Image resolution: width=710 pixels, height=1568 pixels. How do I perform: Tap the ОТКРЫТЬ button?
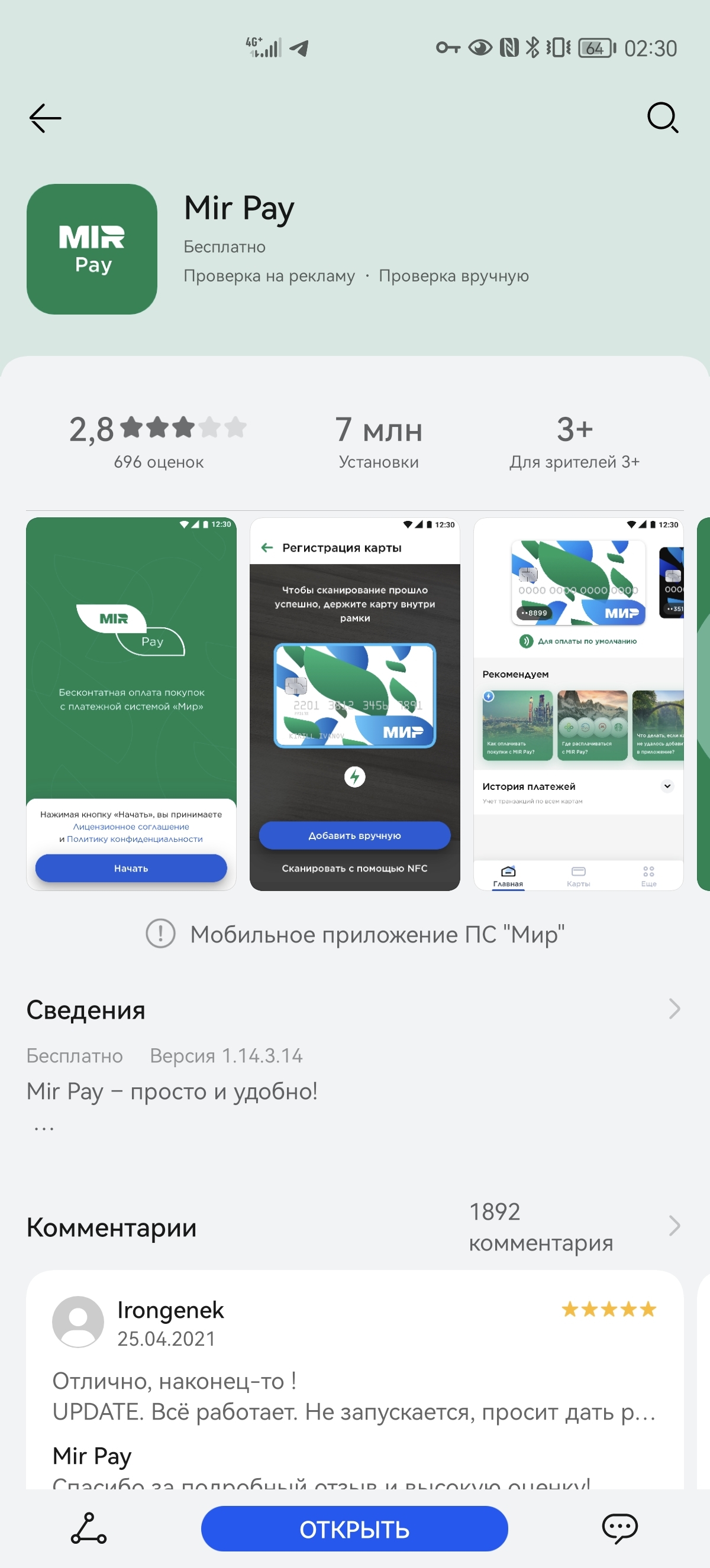[354, 1528]
